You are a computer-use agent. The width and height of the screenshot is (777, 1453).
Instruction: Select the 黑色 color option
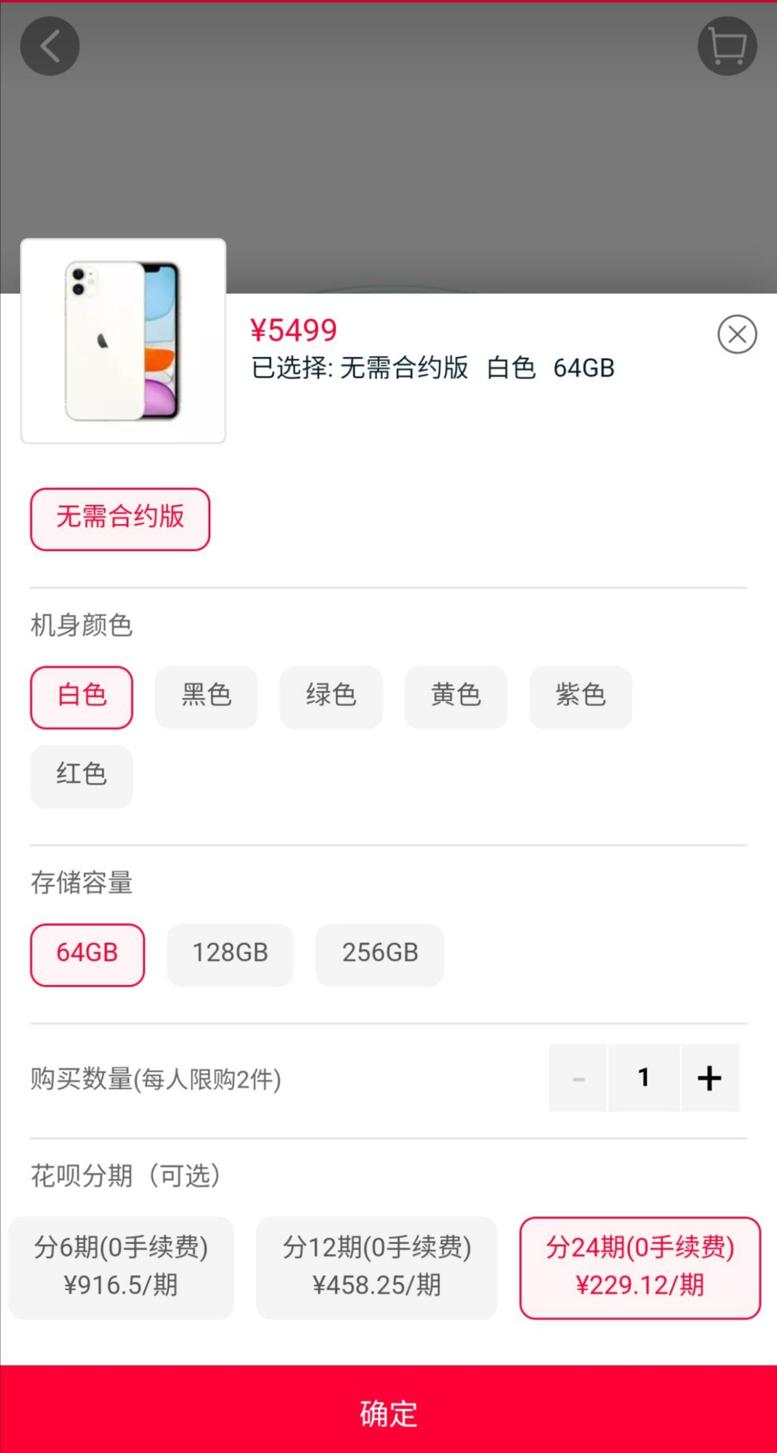pos(206,696)
